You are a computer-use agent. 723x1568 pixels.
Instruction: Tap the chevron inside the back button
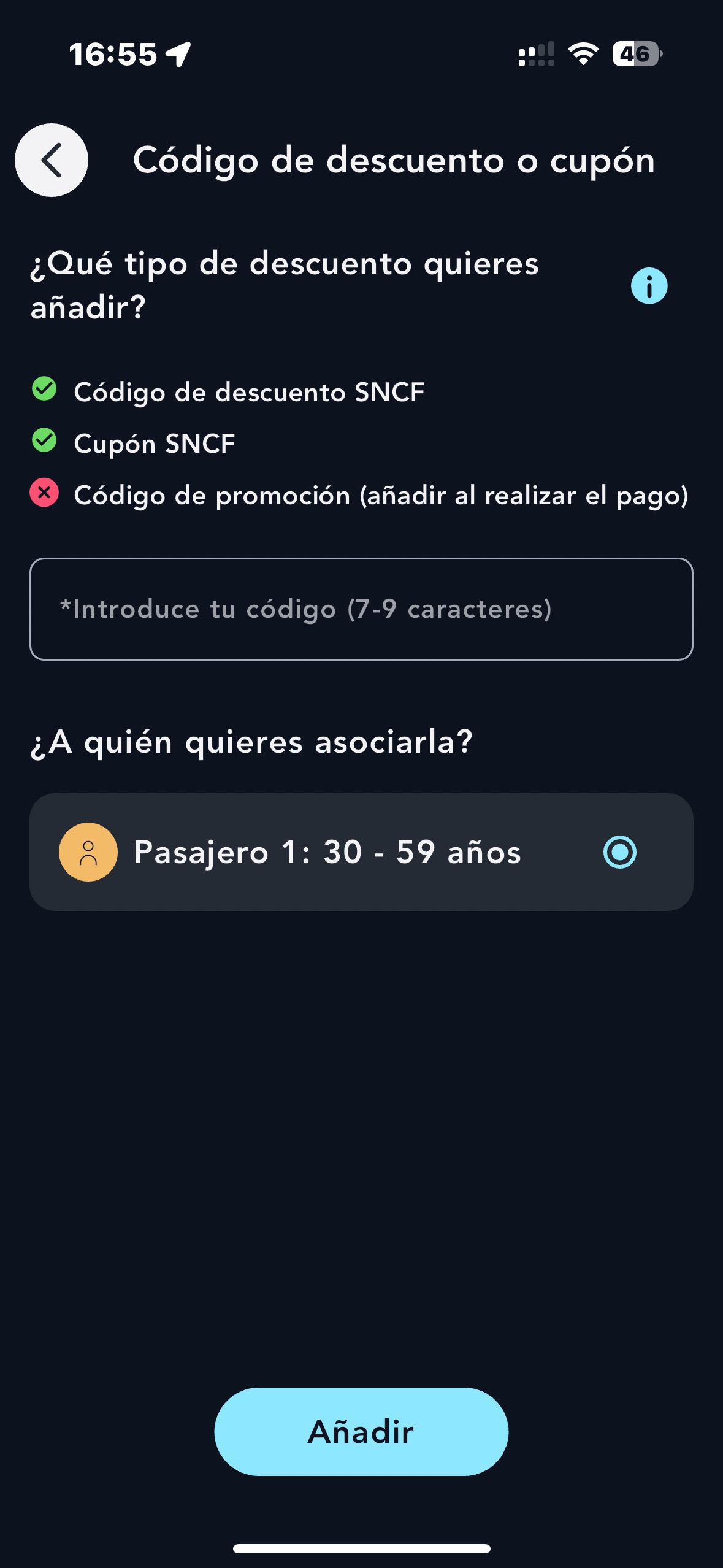pyautogui.click(x=51, y=161)
